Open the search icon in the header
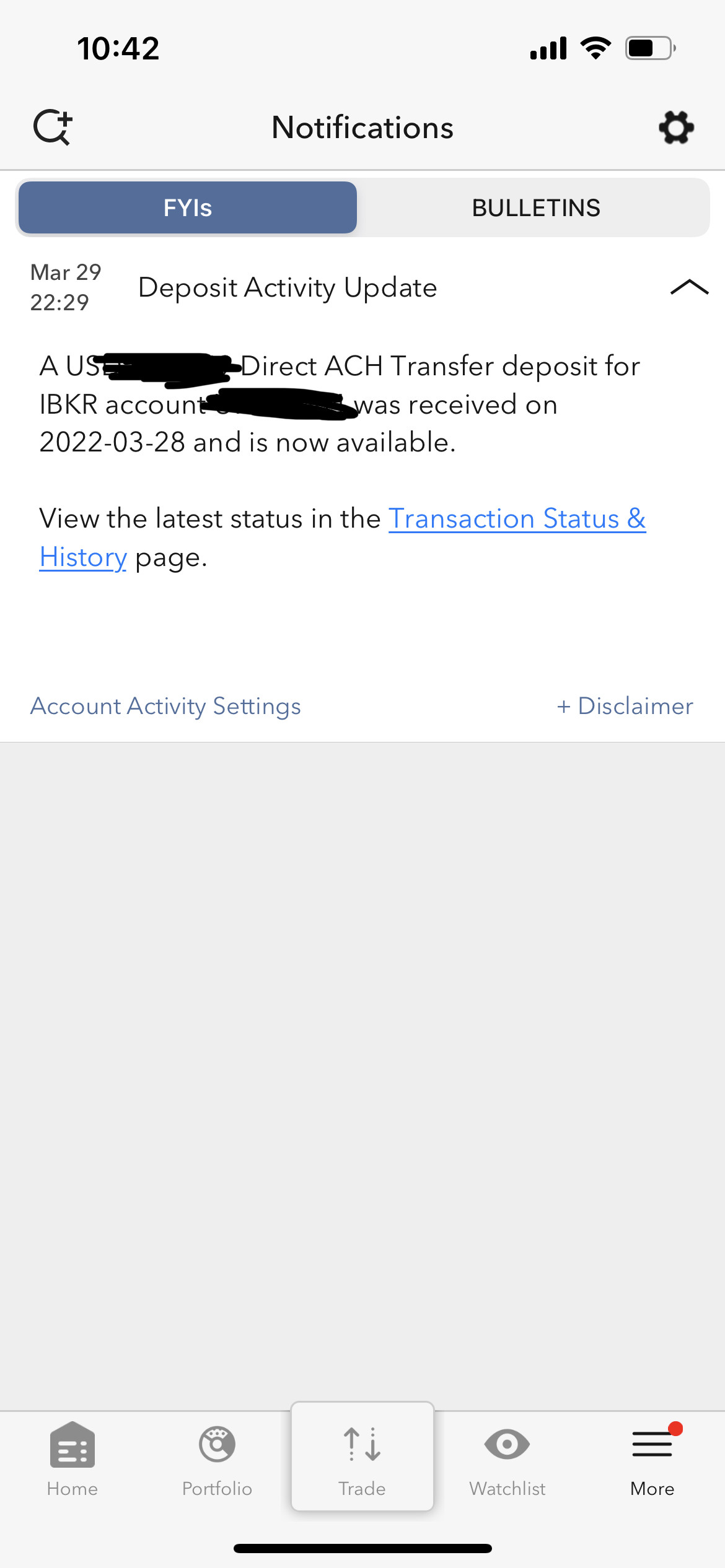Image resolution: width=725 pixels, height=1568 pixels. [53, 127]
